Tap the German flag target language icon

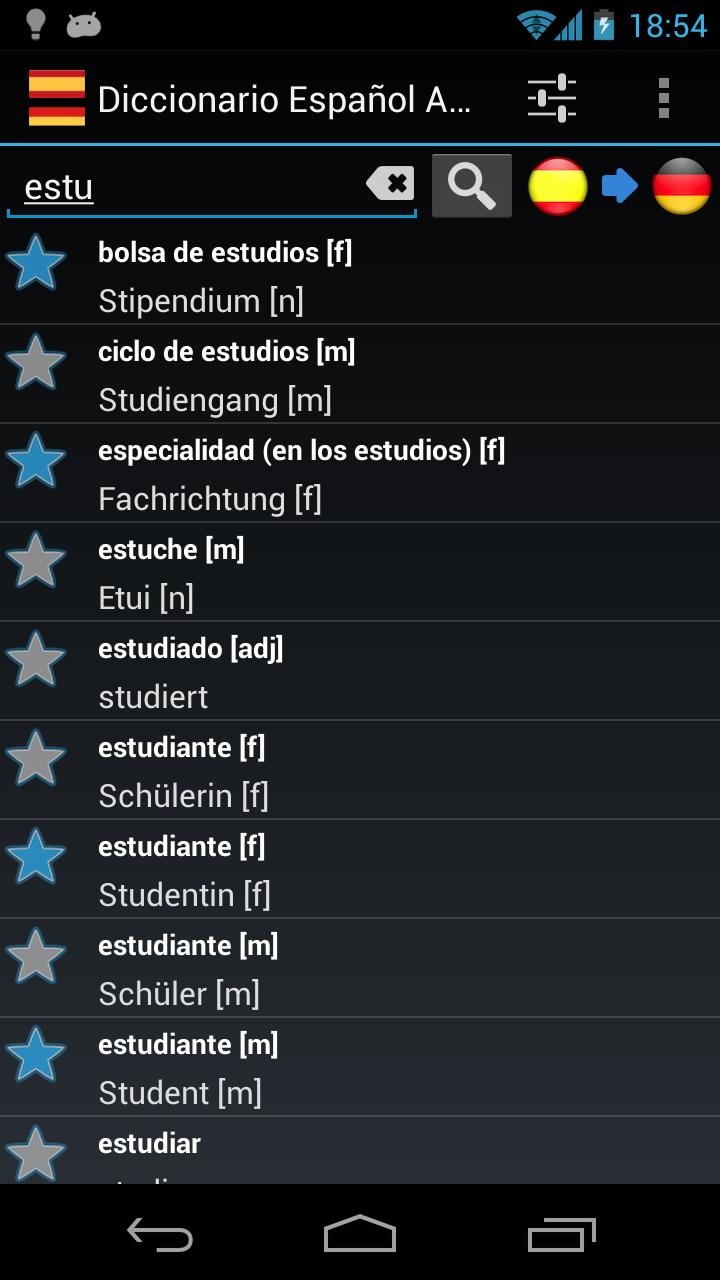click(x=681, y=185)
